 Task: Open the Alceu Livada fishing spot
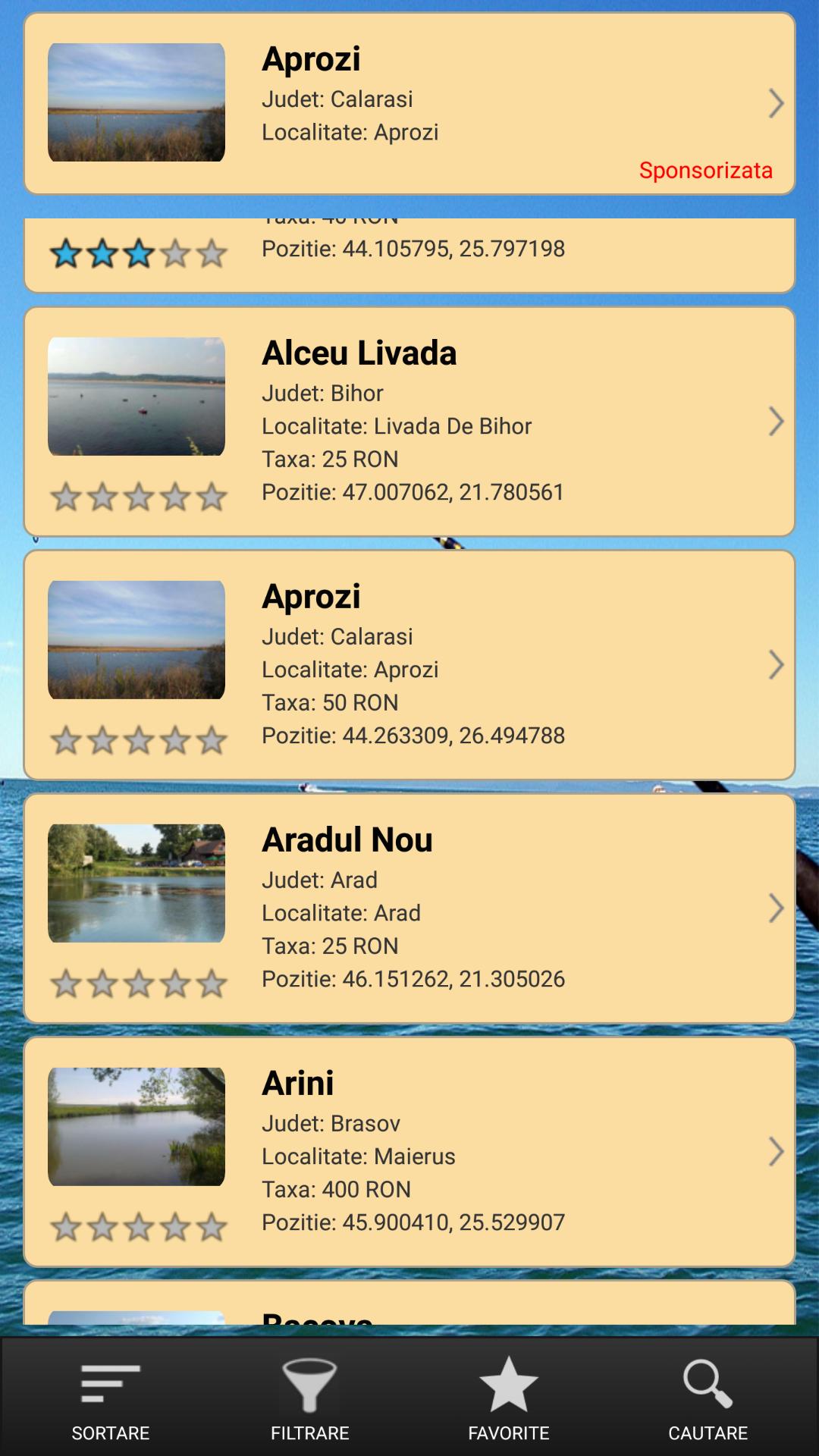coord(409,422)
